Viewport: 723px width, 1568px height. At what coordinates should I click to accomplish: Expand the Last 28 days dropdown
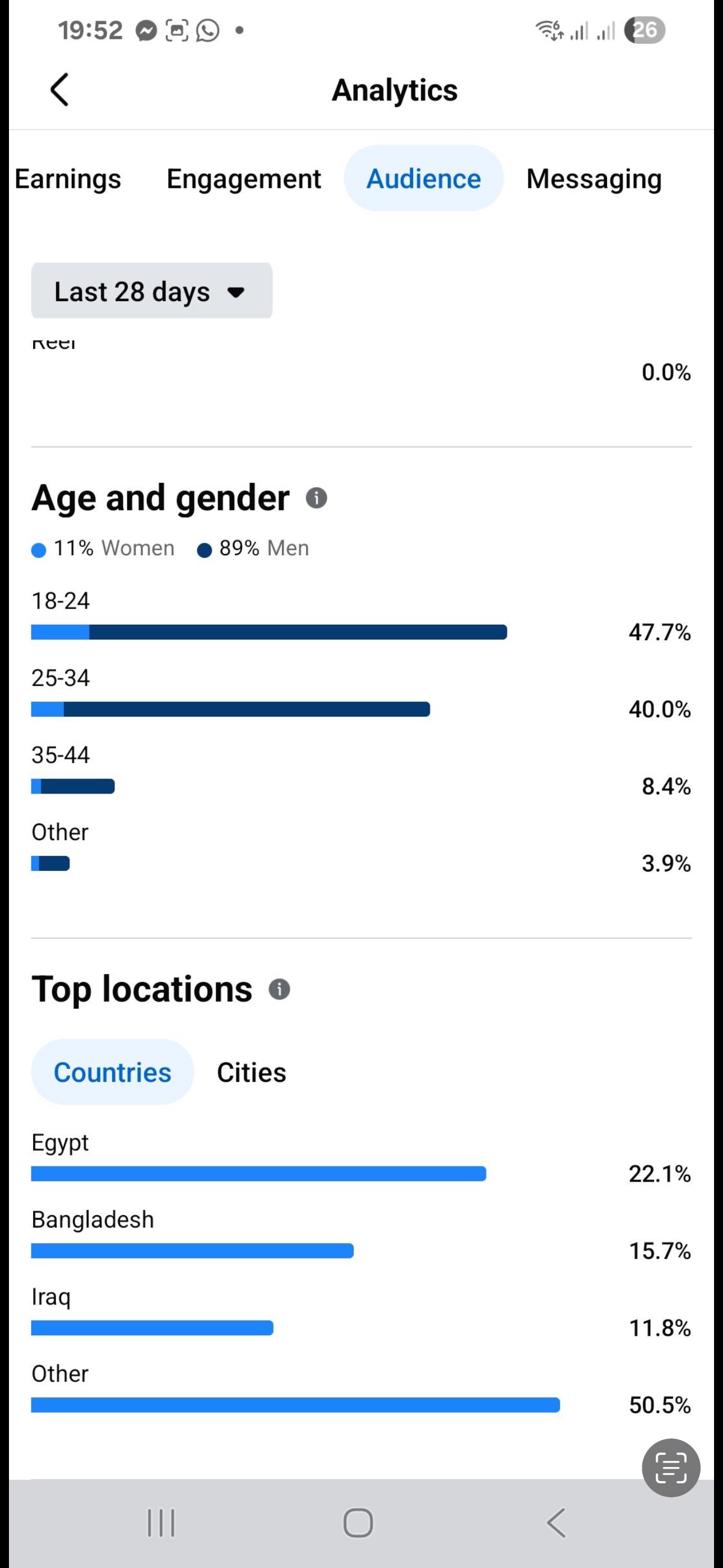(x=151, y=291)
